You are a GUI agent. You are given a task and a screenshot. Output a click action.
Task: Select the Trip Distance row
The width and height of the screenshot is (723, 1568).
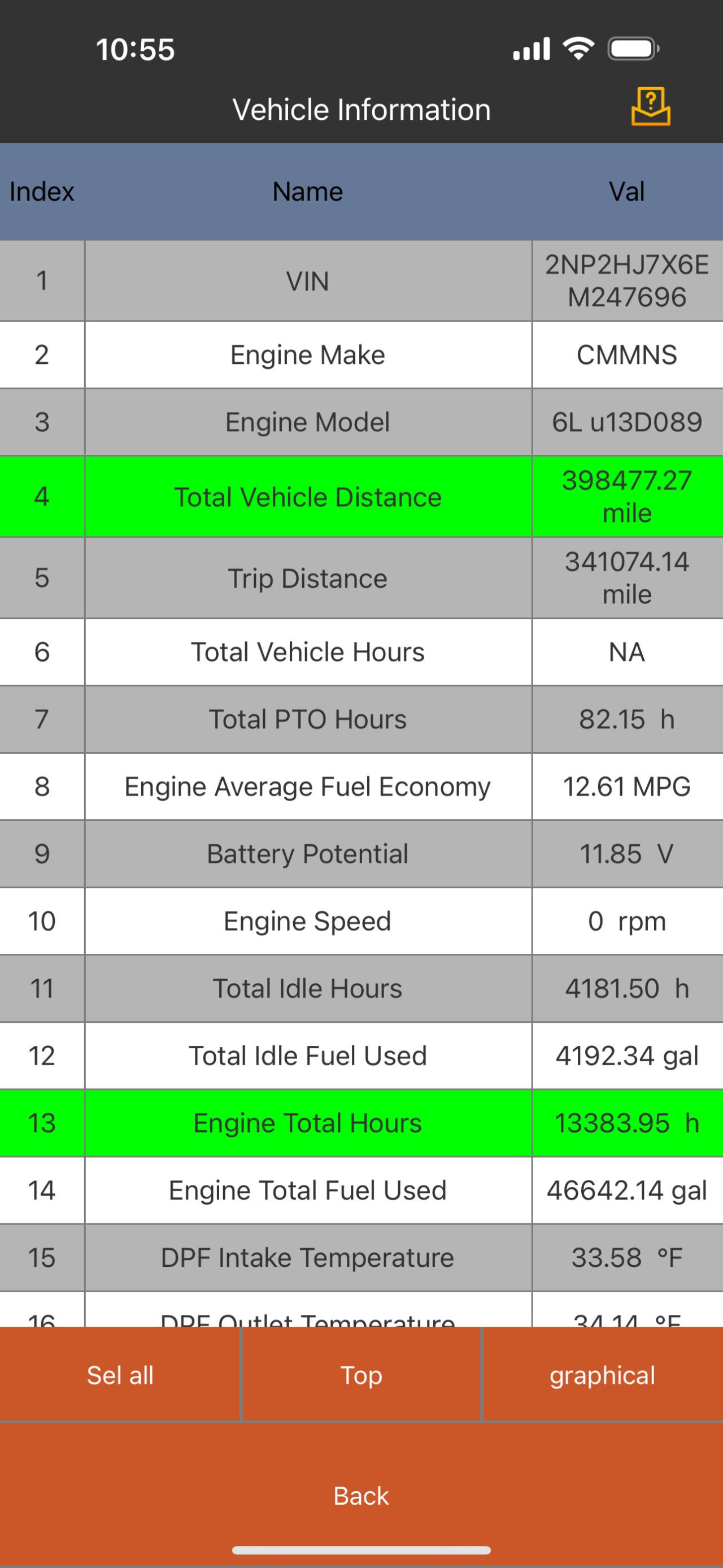click(307, 577)
